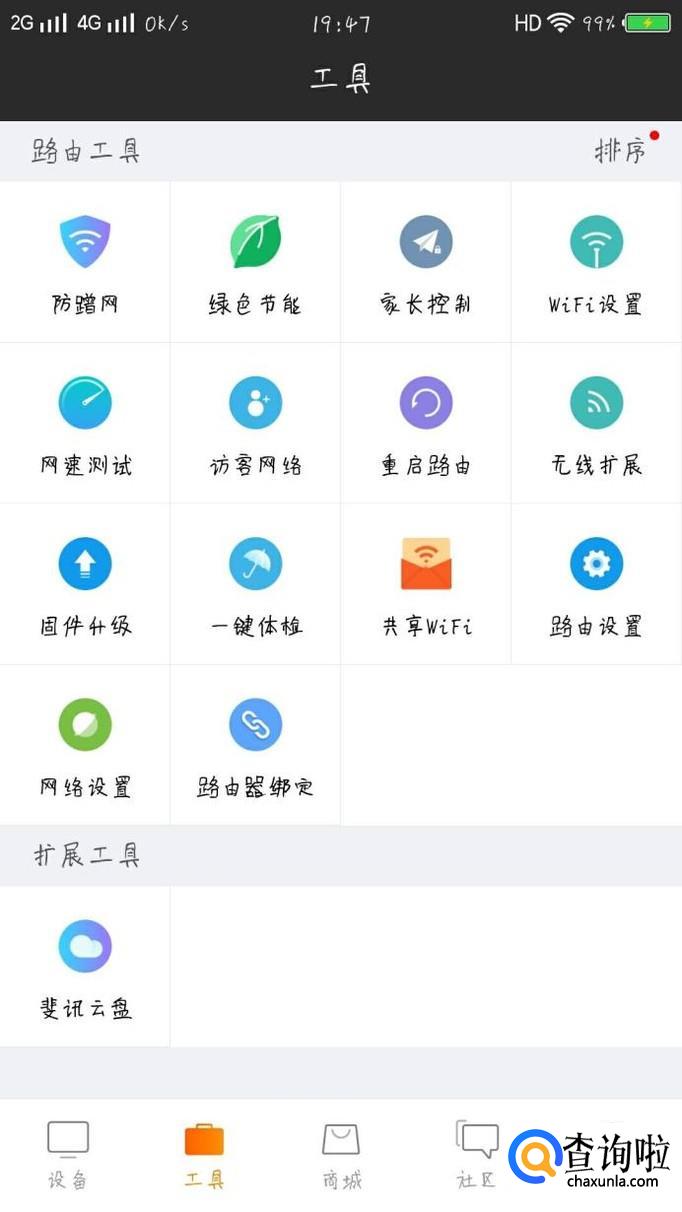682x1212 pixels.
Task: Select 重启路由 to restart router
Action: (426, 423)
